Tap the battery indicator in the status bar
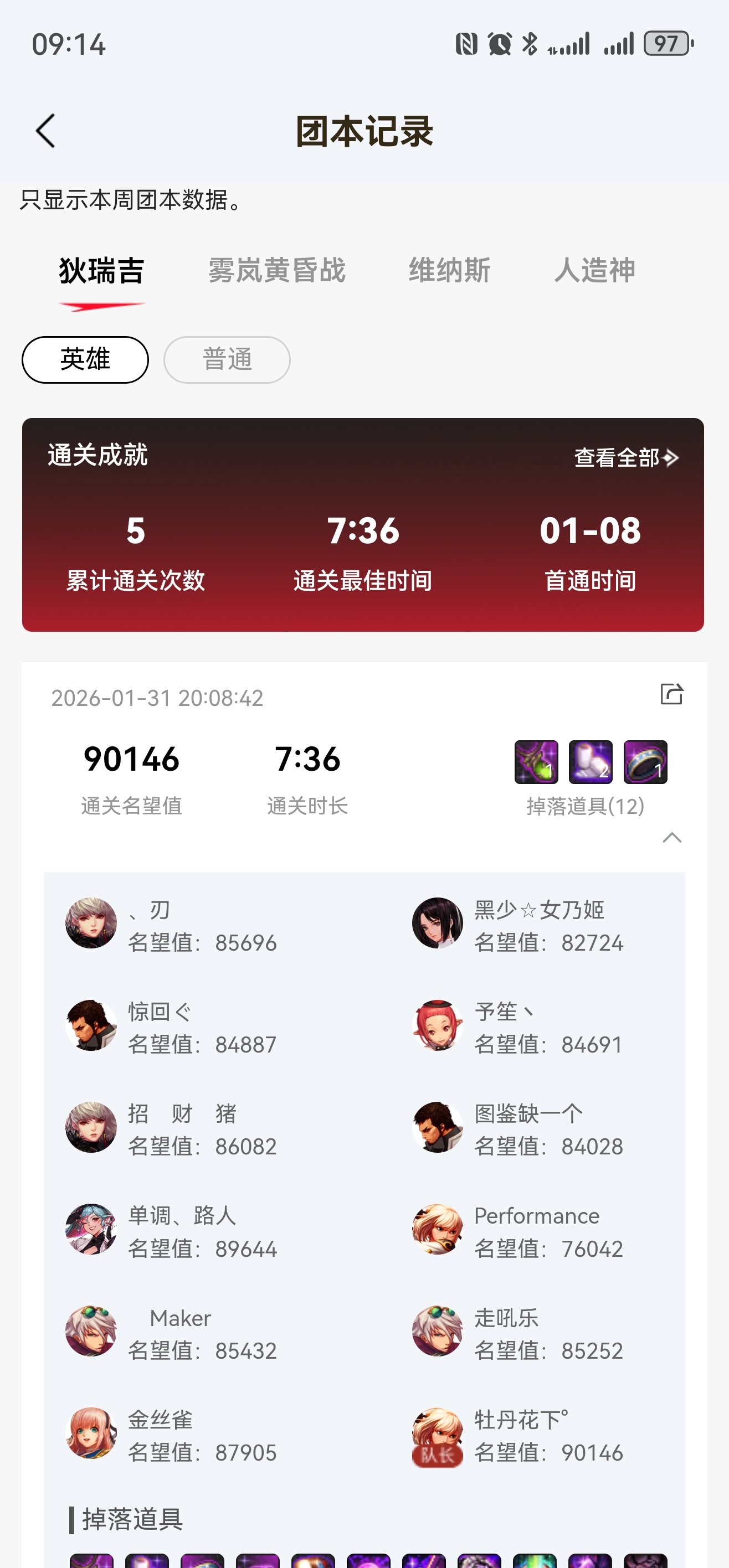729x1568 pixels. point(667,43)
